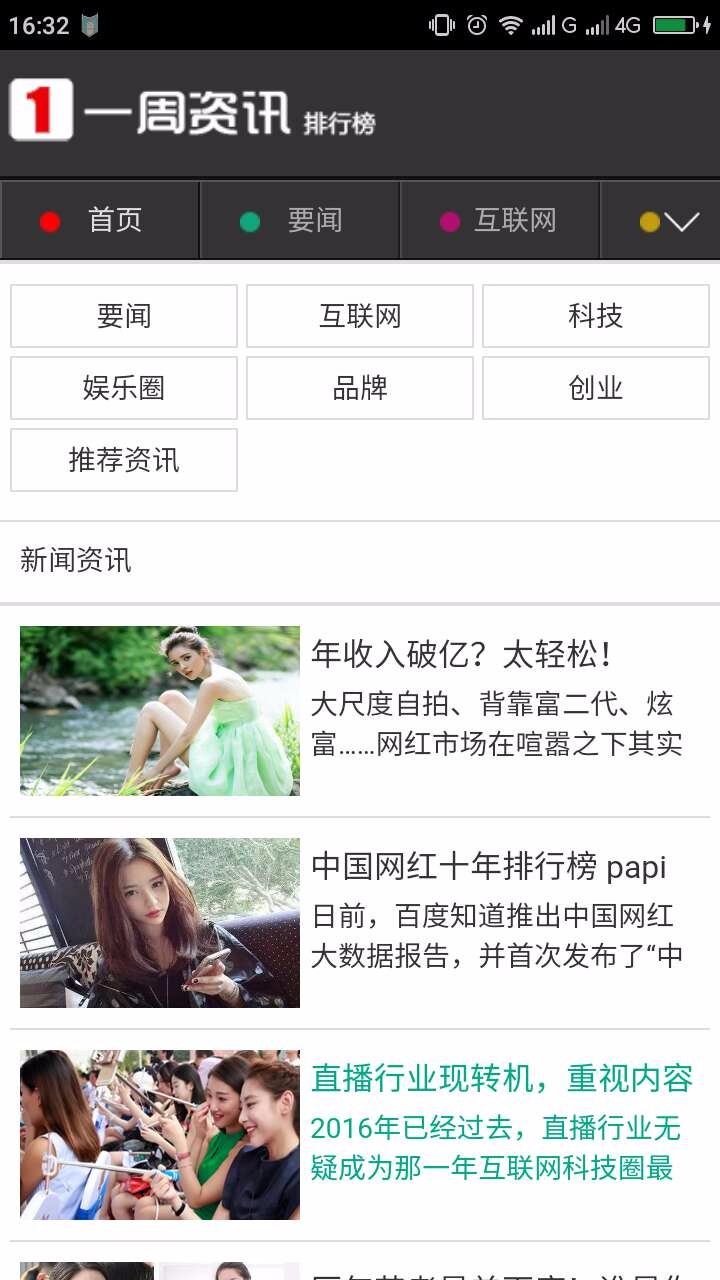Open the 品牌 category

coord(360,388)
